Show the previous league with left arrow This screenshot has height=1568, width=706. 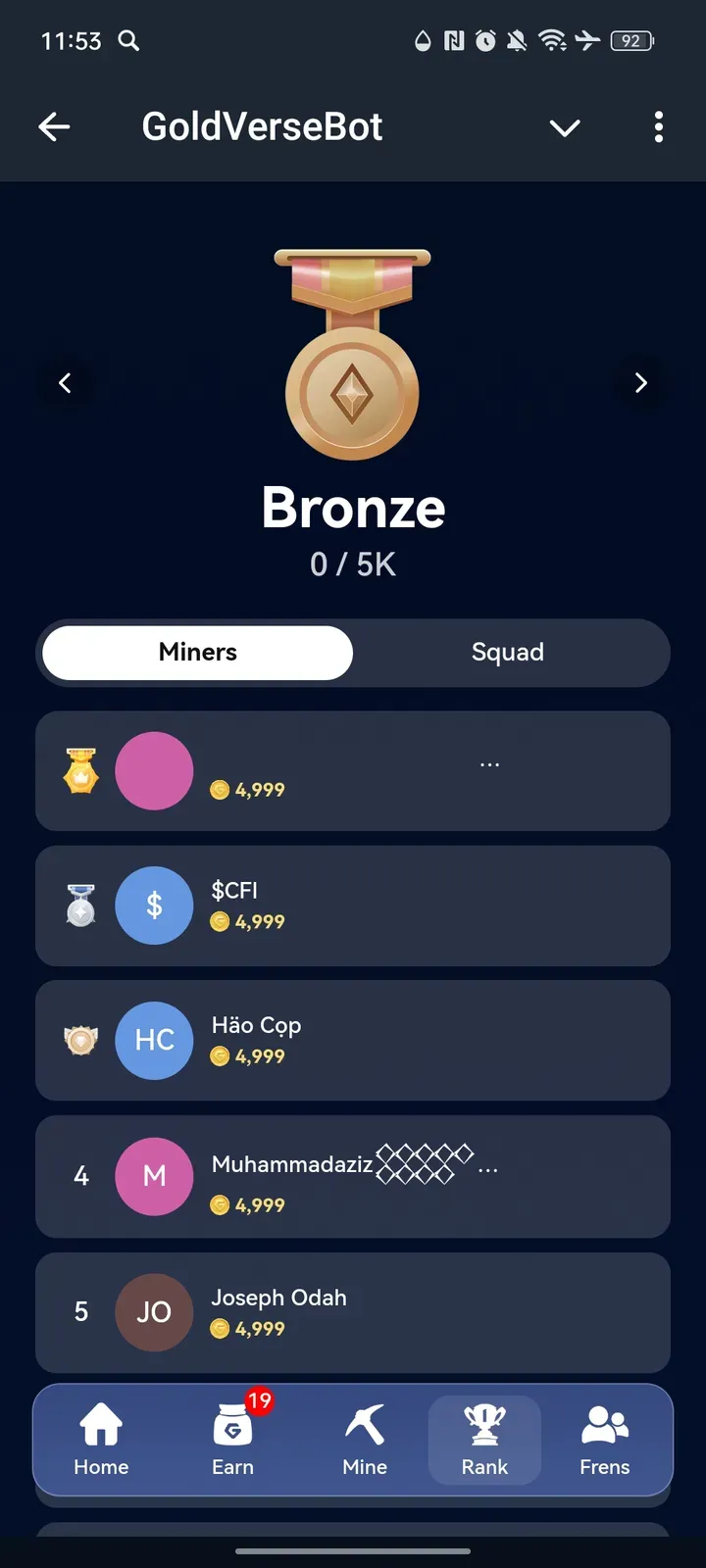click(x=65, y=383)
